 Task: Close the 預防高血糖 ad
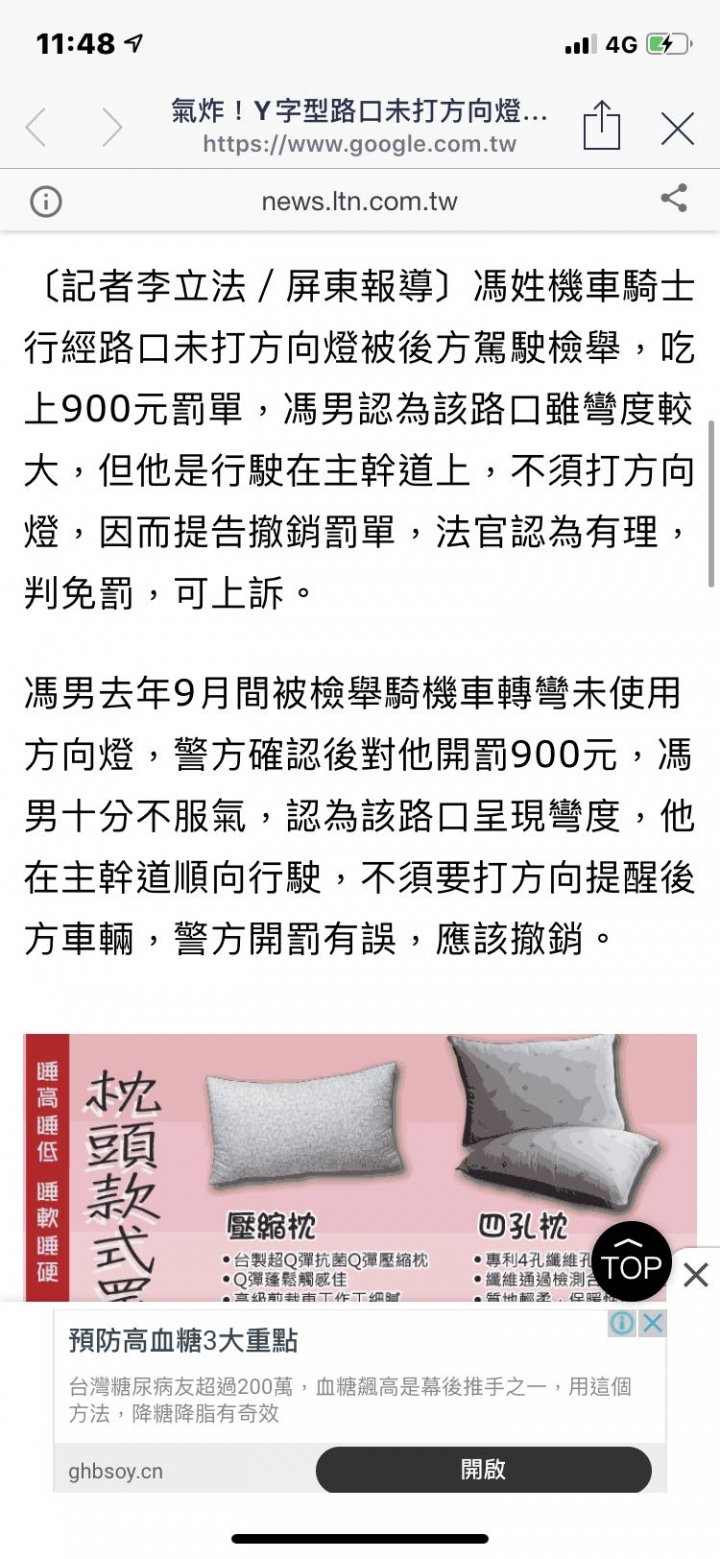pyautogui.click(x=653, y=1323)
